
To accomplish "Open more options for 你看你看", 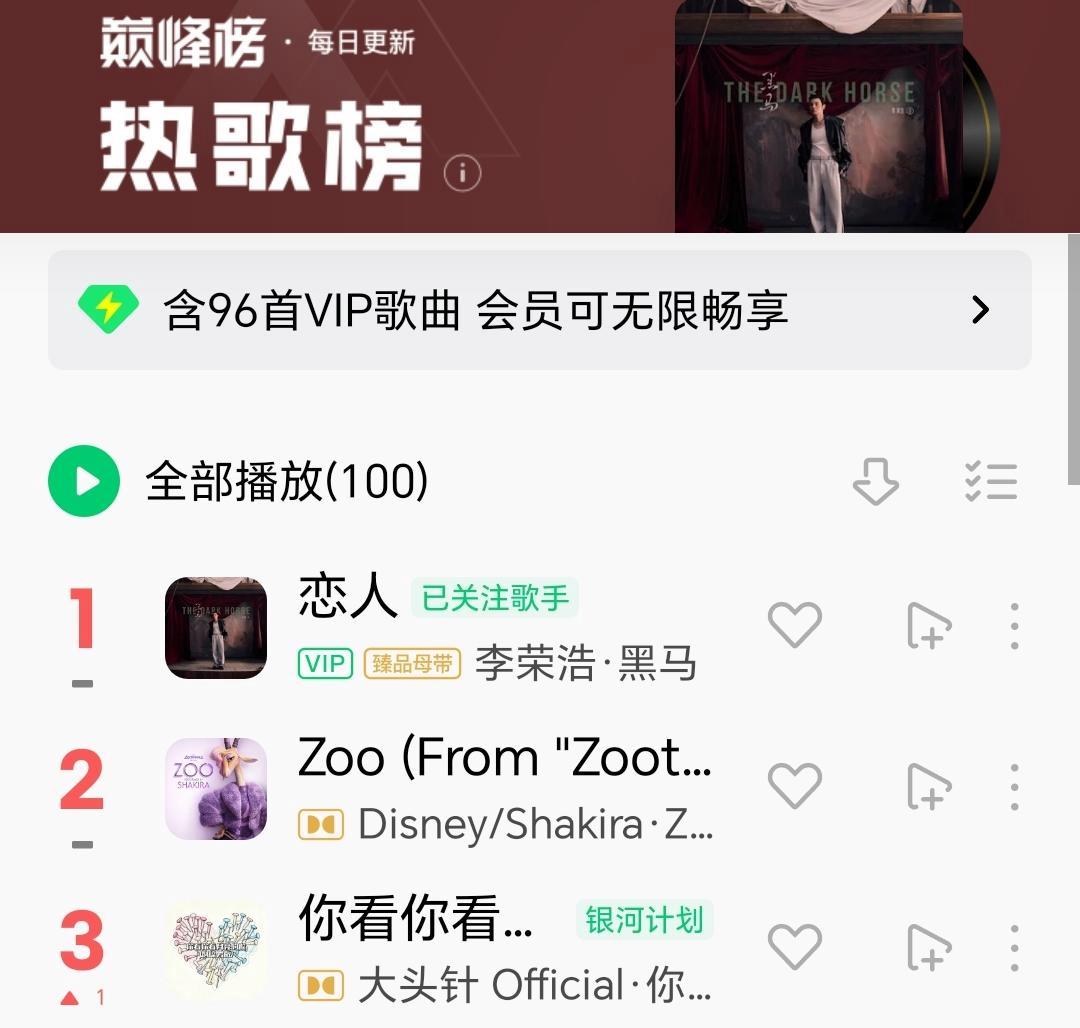I will [x=1014, y=947].
